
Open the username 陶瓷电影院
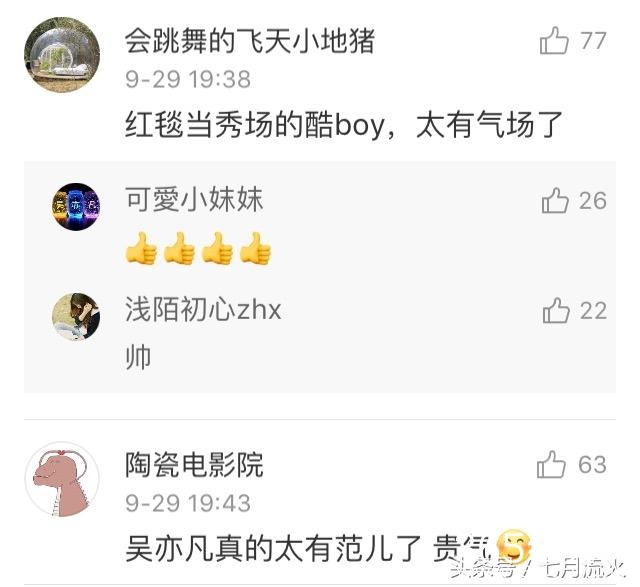(x=194, y=464)
